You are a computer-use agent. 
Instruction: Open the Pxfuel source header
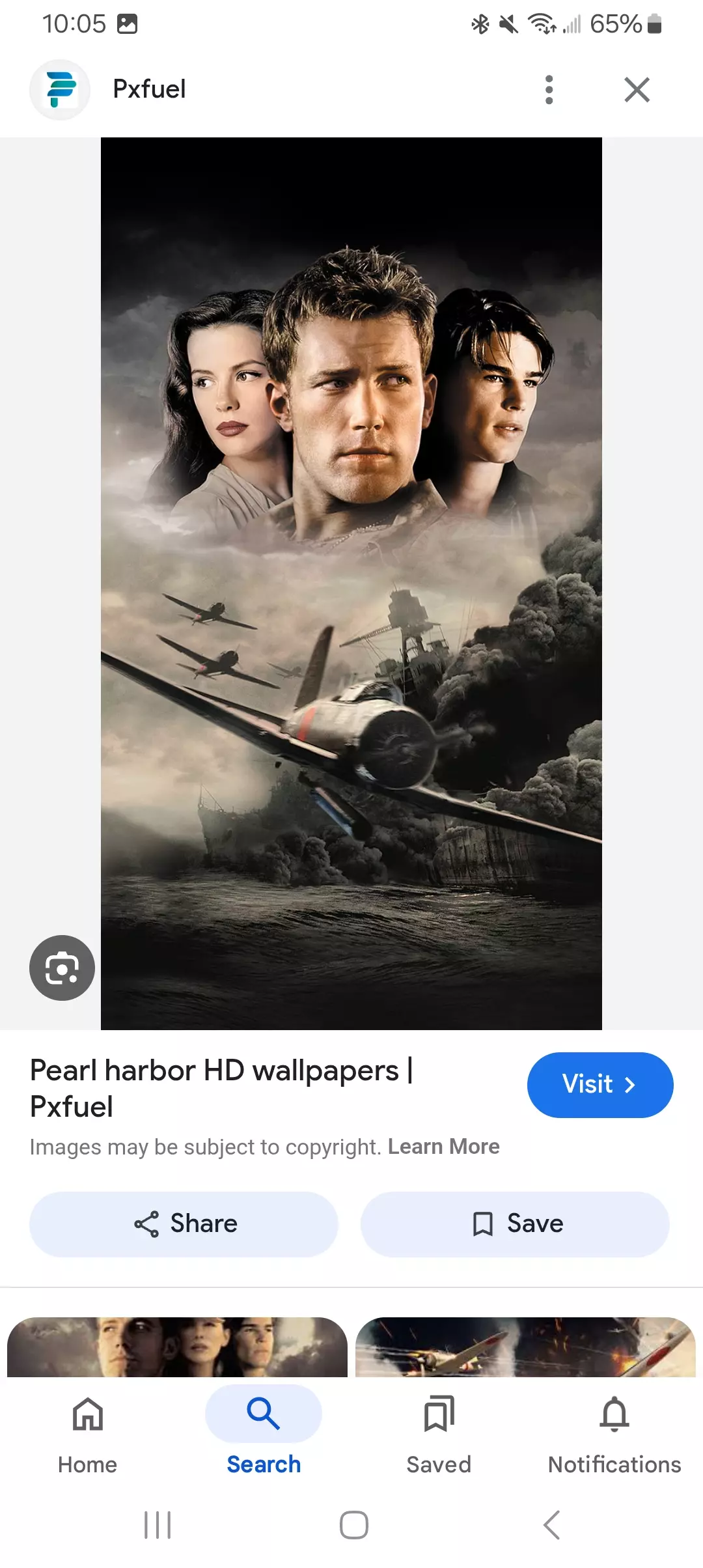tap(148, 89)
